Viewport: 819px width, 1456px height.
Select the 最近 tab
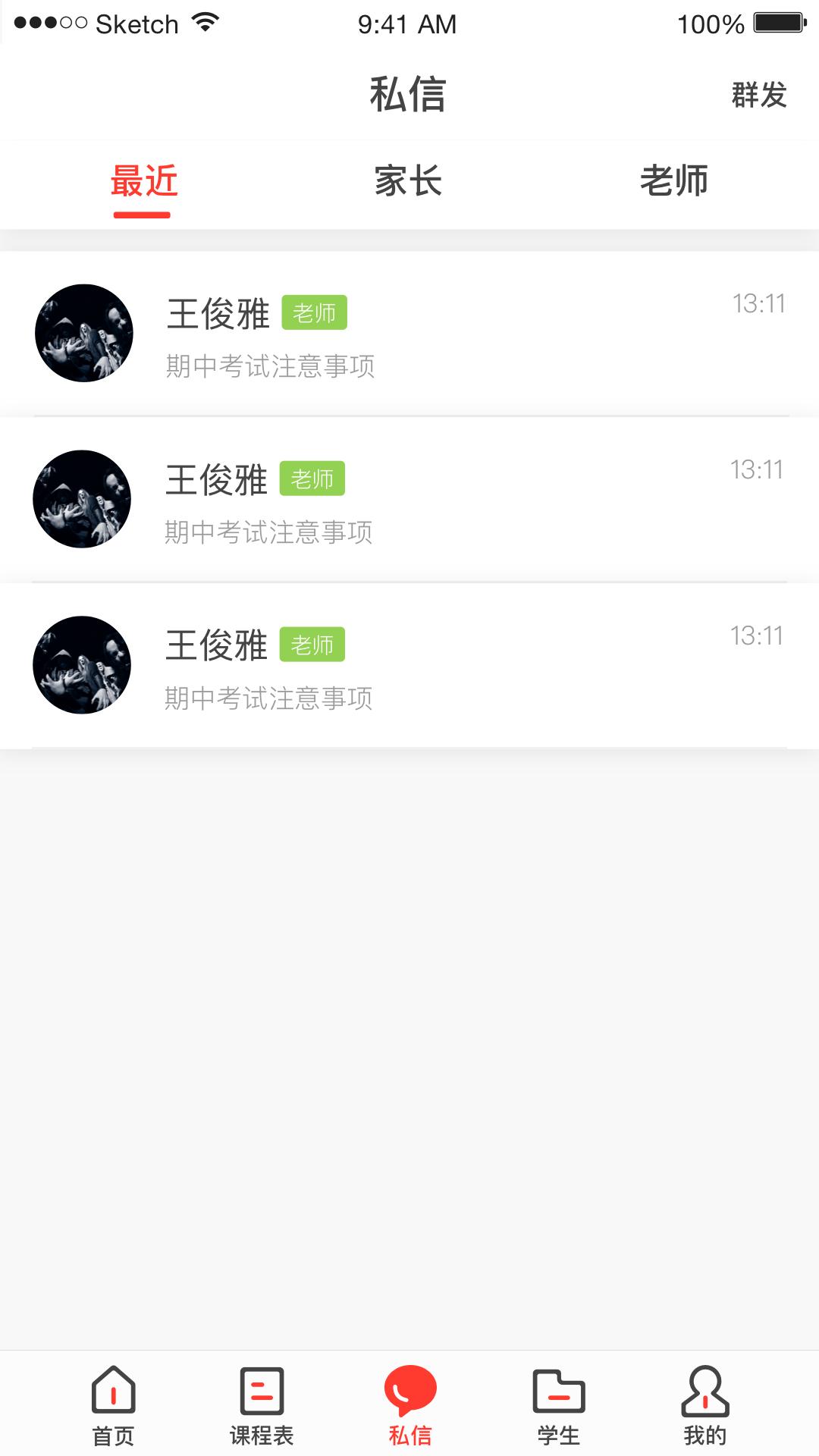click(x=143, y=182)
